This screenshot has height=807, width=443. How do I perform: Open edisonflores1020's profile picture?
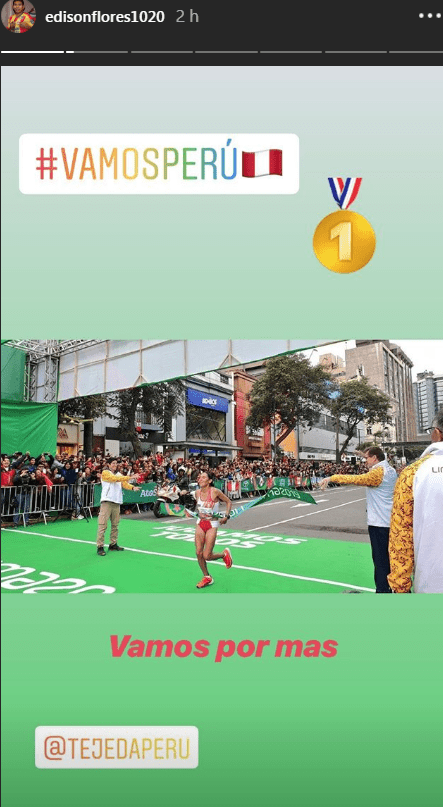pos(19,16)
